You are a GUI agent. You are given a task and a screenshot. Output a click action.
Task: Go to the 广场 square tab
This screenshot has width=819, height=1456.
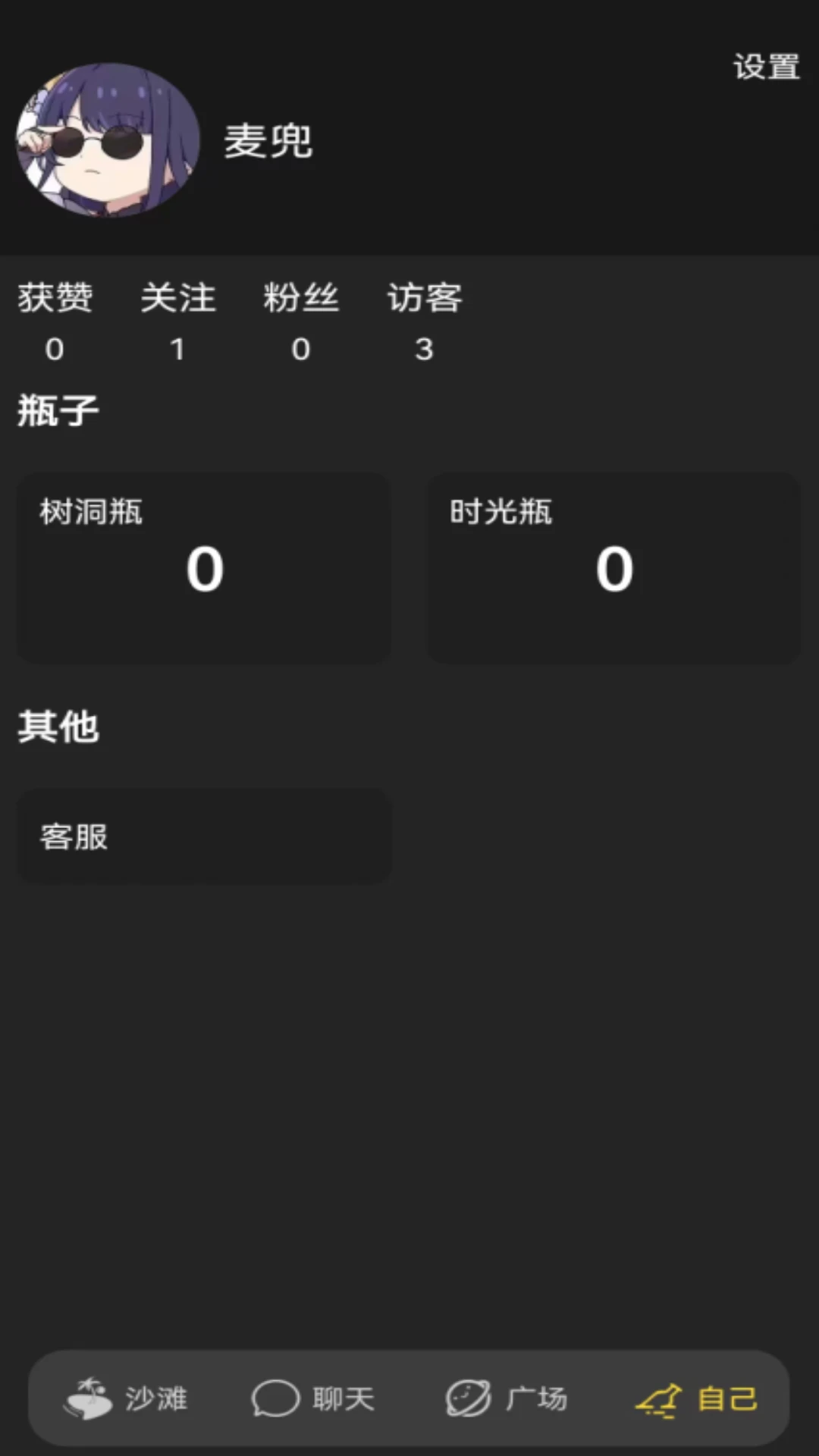(506, 1398)
